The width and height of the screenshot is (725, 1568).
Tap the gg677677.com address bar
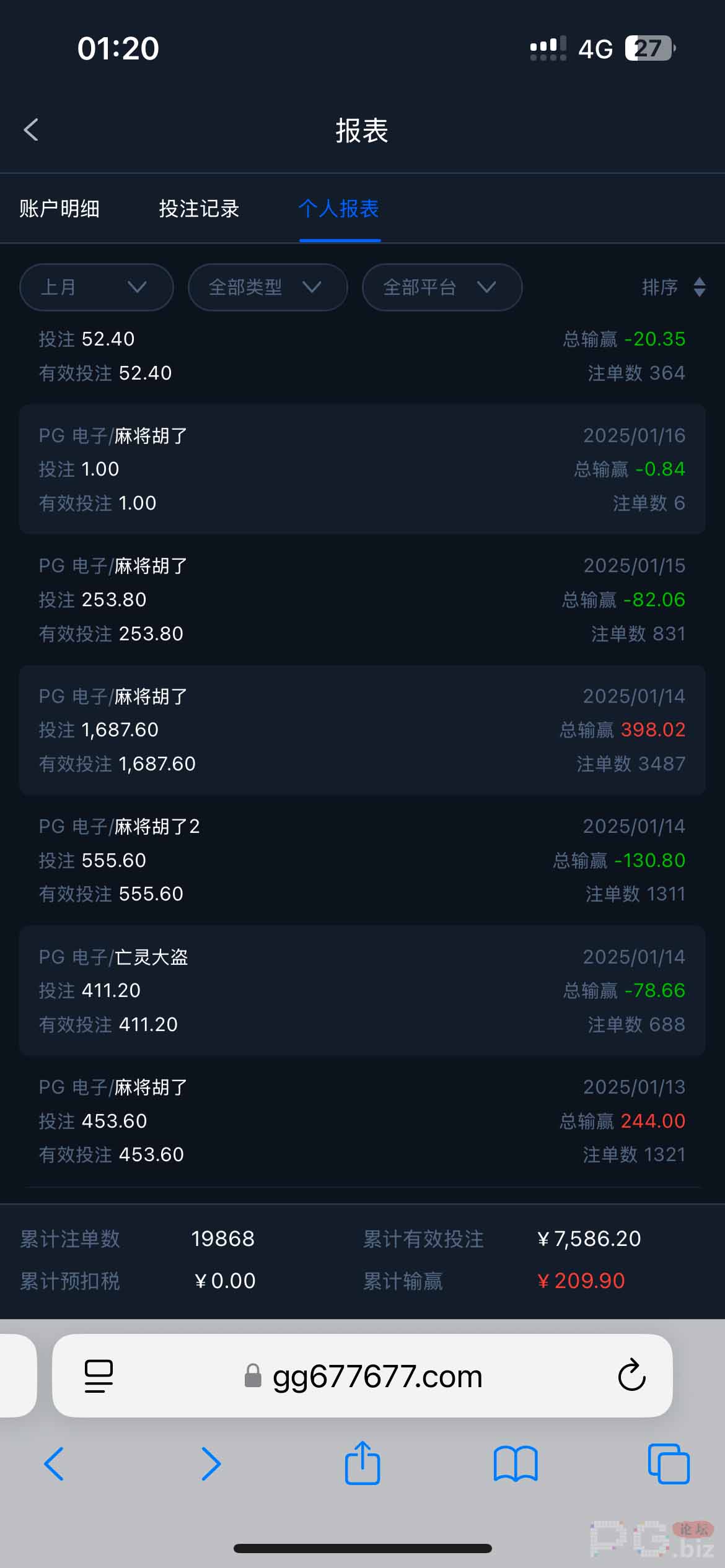tap(362, 1376)
